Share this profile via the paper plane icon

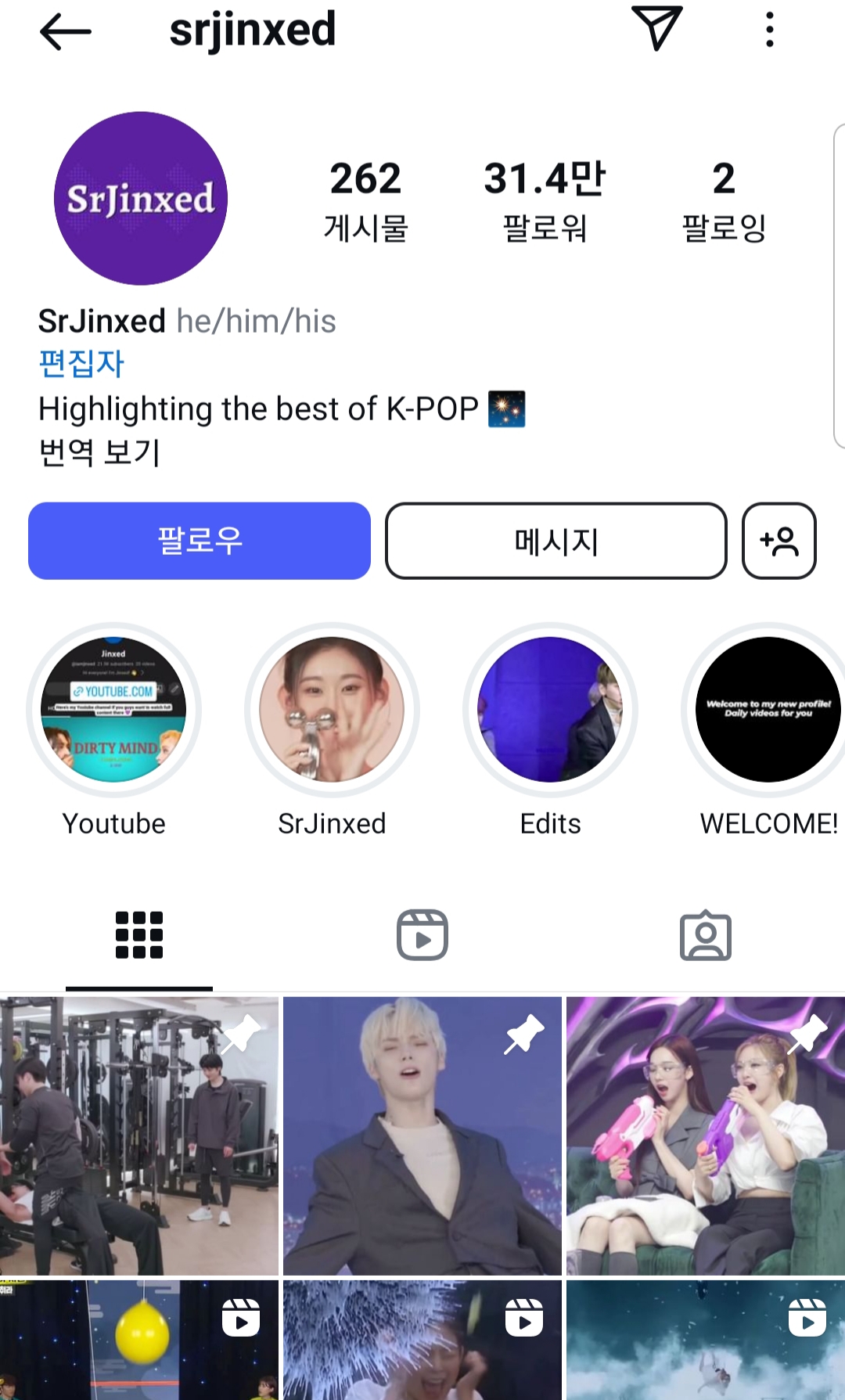click(657, 28)
